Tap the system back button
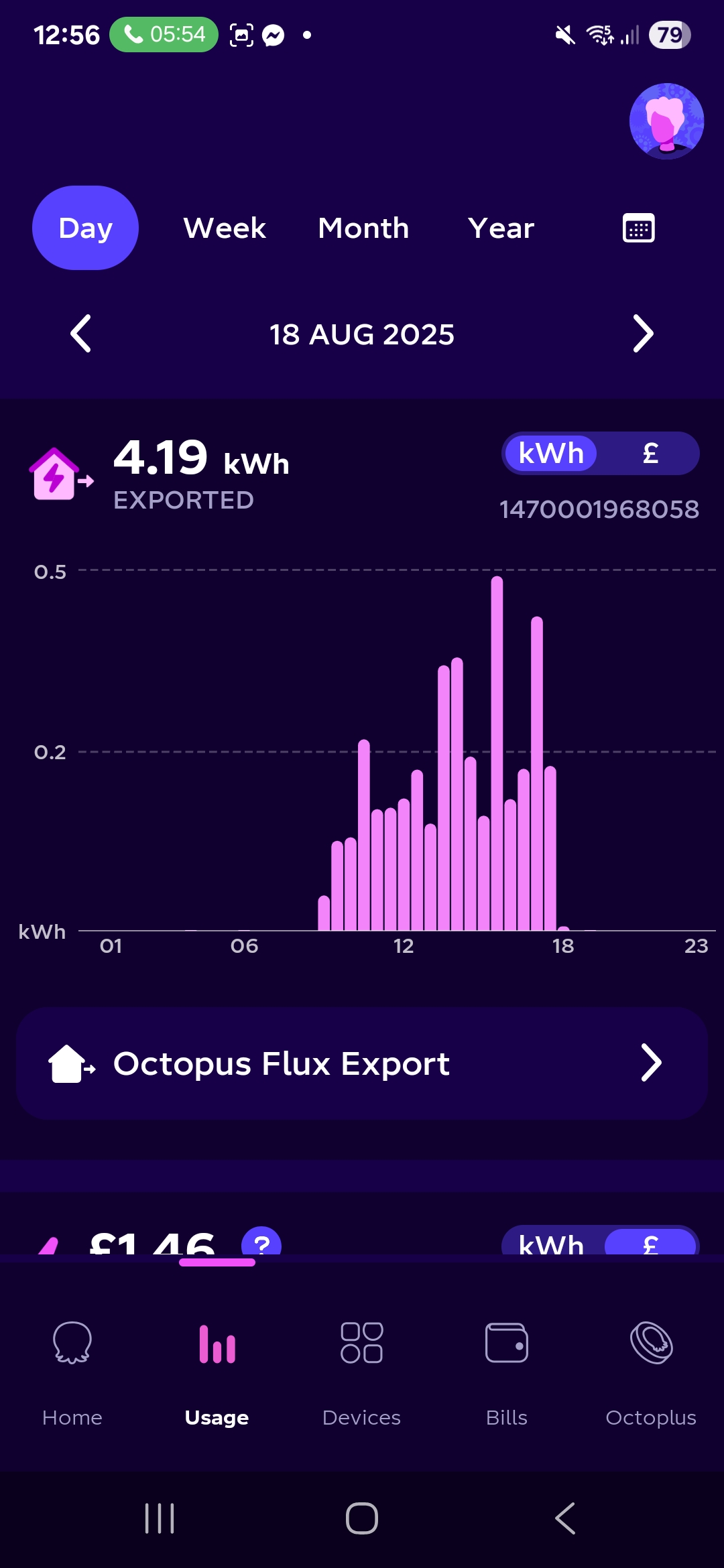The width and height of the screenshot is (724, 1568). coord(565,1518)
